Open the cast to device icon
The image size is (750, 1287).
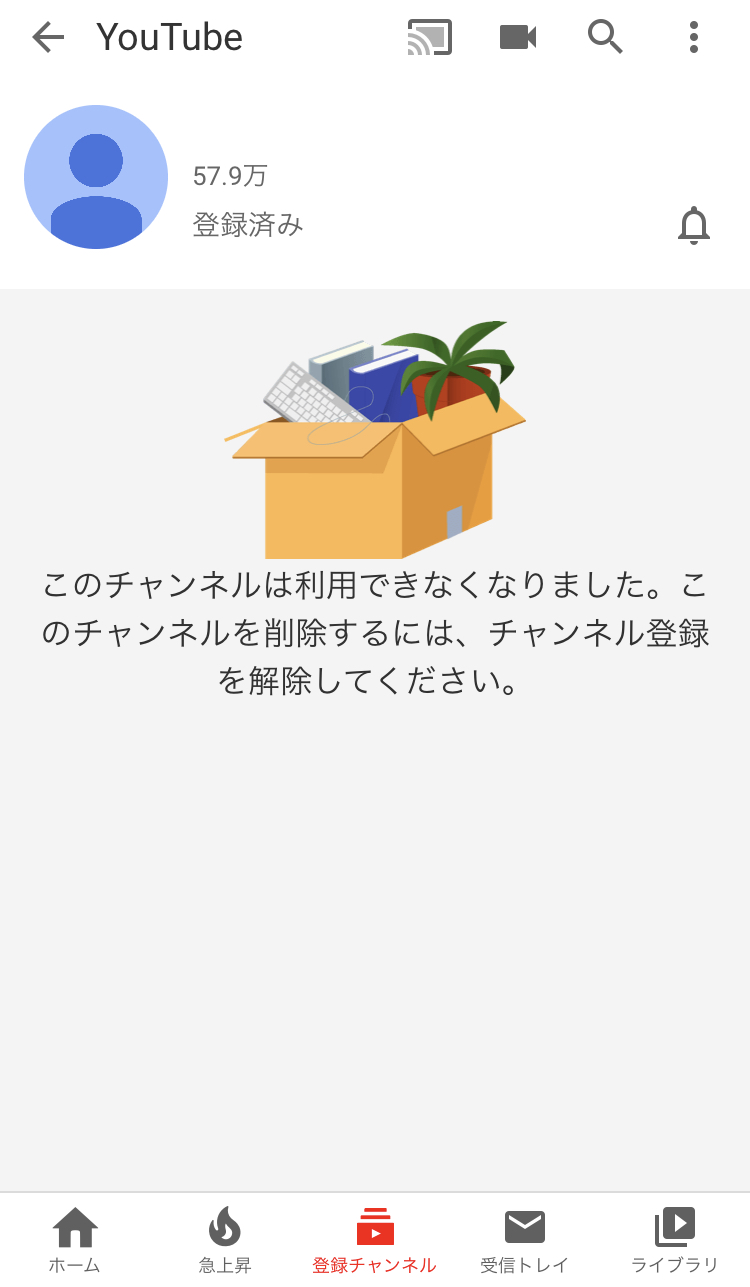[430, 38]
